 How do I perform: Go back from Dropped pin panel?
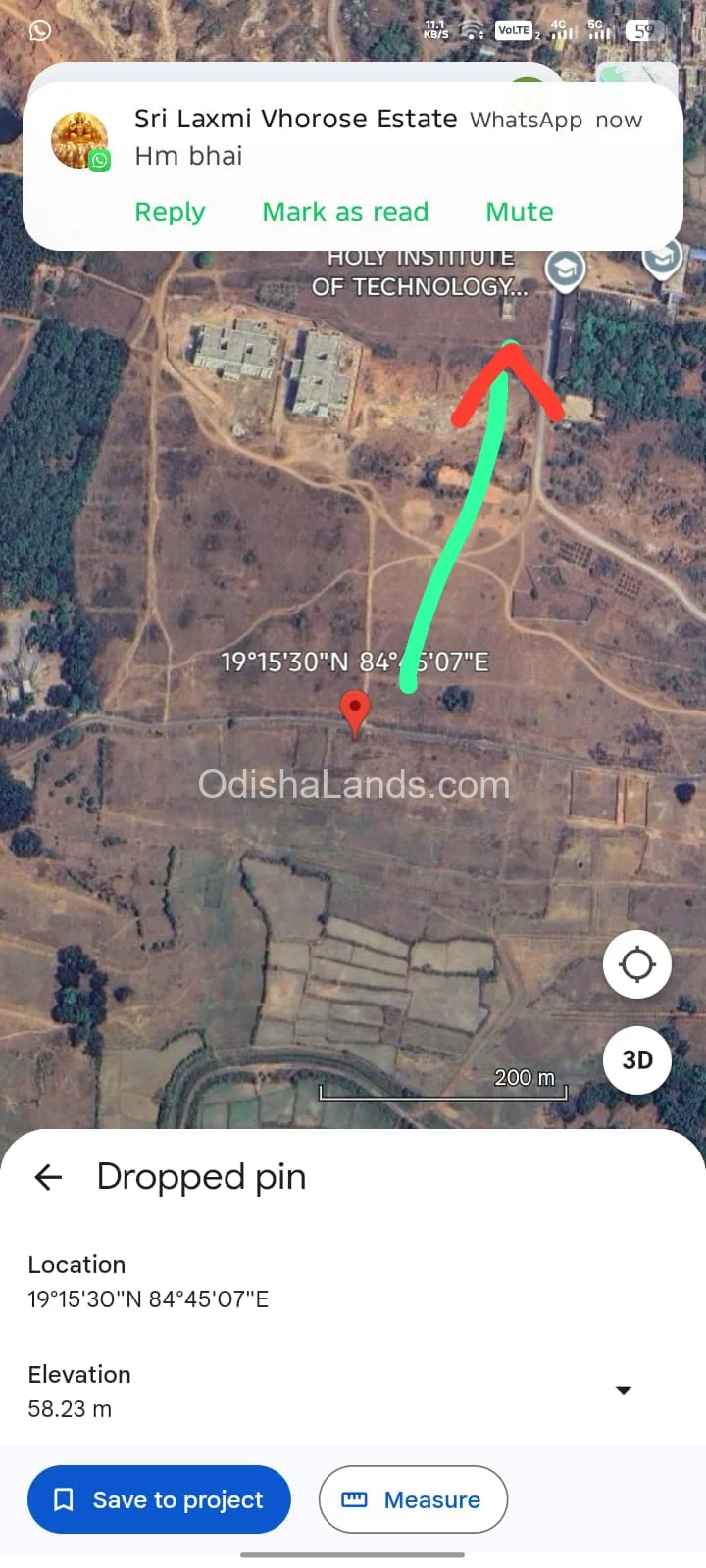[48, 1177]
